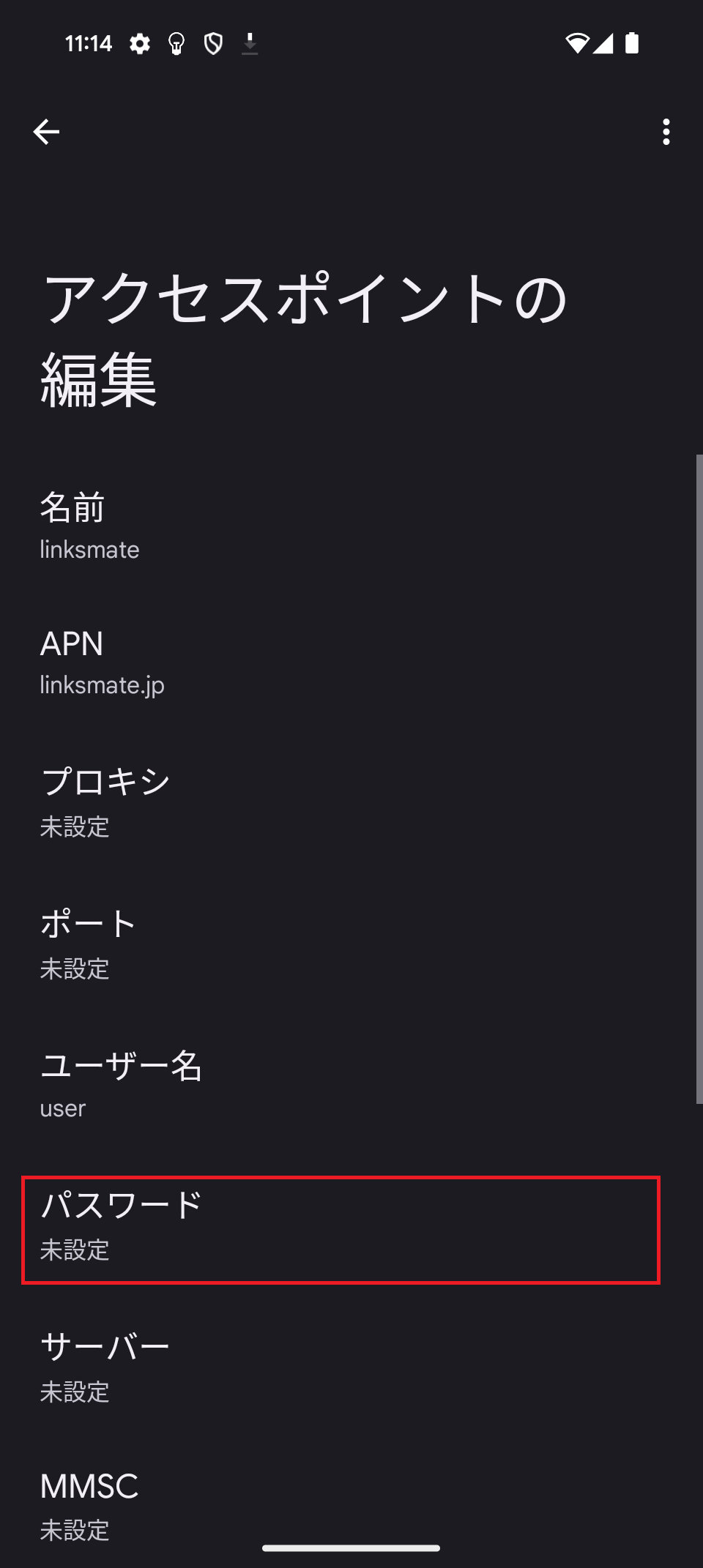Tap the clock showing 11:14
Image resolution: width=703 pixels, height=1568 pixels.
(x=88, y=43)
